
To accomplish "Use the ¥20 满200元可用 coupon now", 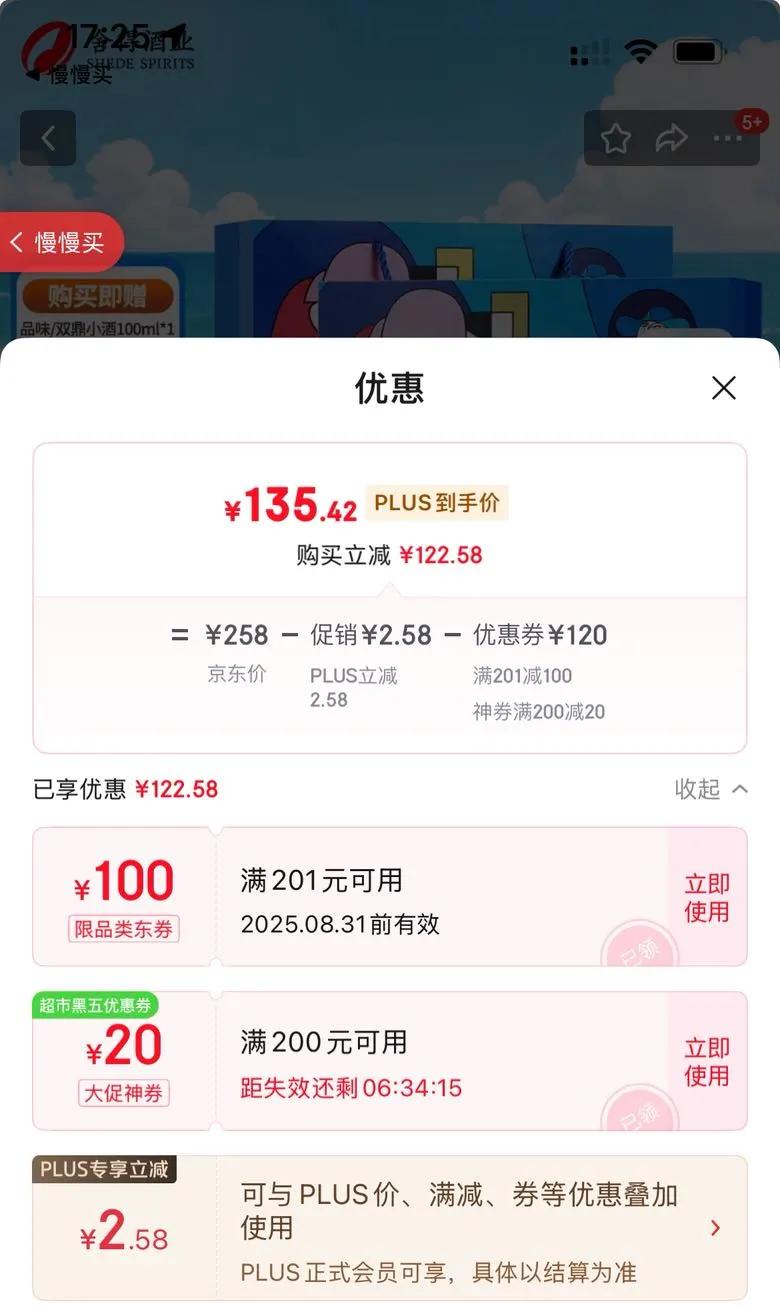I will 707,1061.
